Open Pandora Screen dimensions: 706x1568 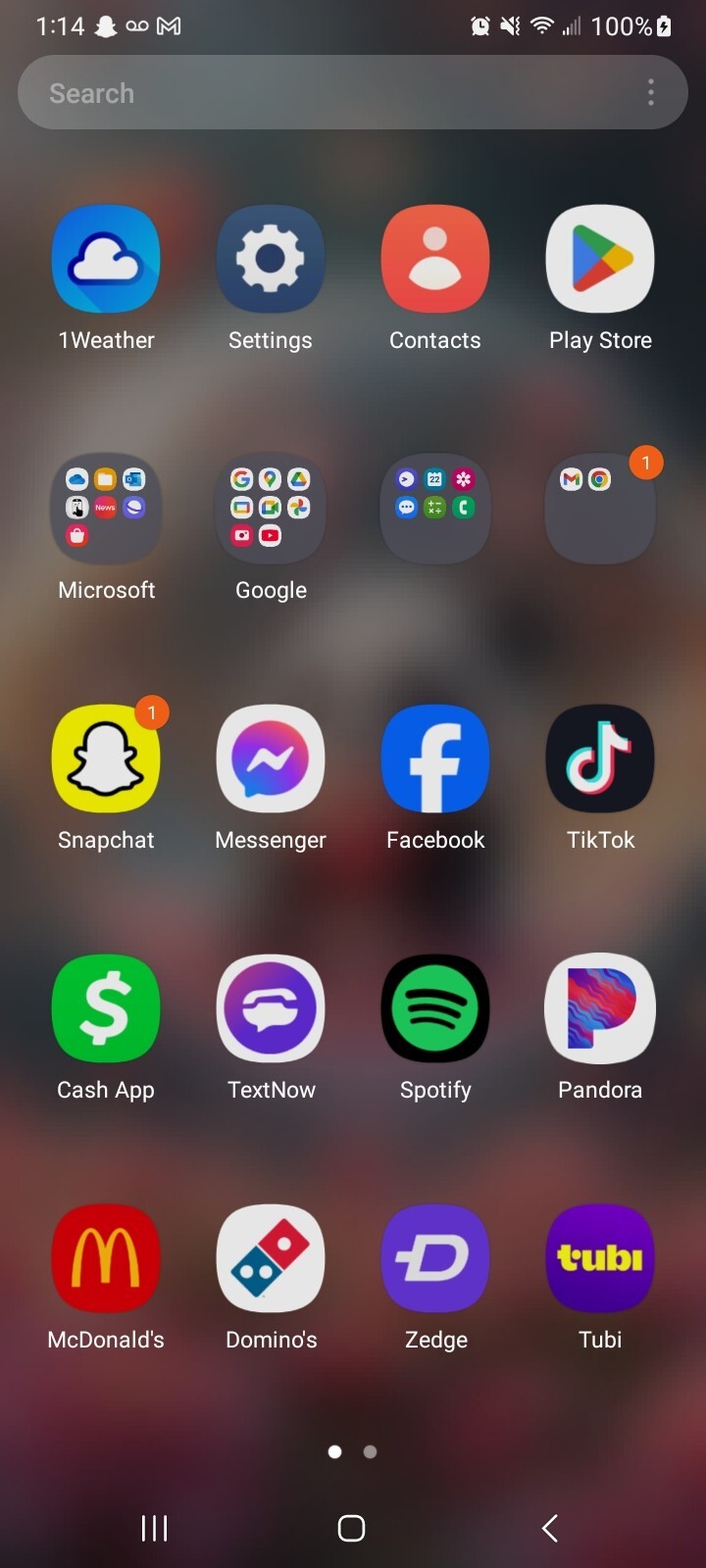pos(600,1008)
